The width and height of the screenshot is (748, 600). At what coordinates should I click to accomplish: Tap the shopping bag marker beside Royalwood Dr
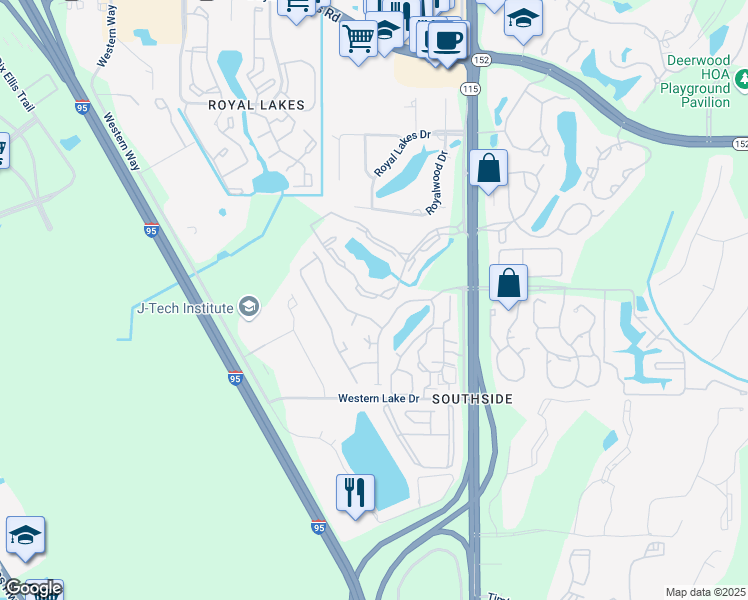[x=489, y=170]
